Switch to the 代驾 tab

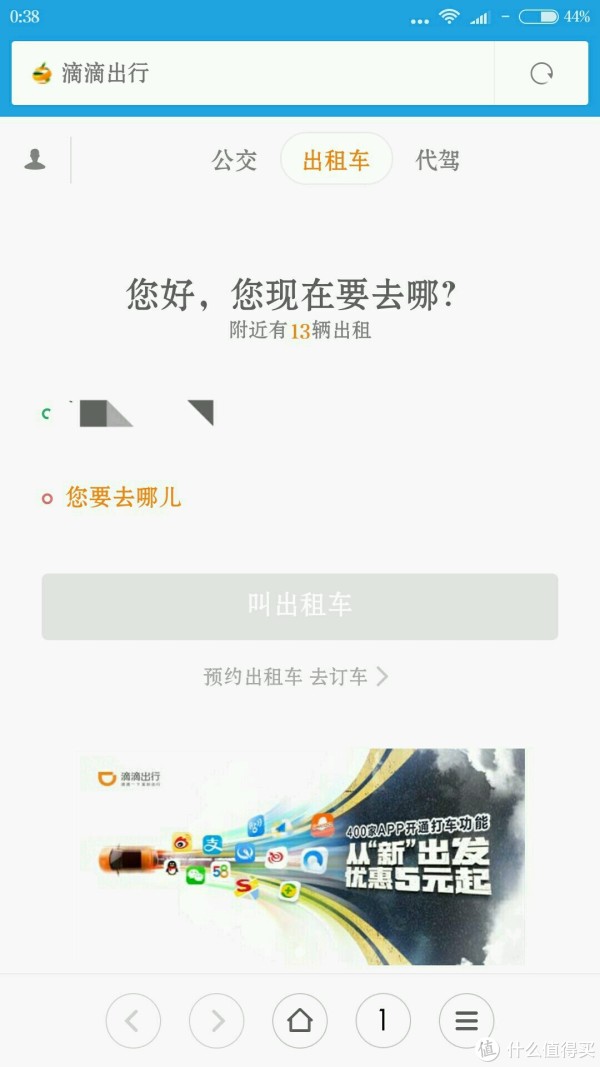437,160
